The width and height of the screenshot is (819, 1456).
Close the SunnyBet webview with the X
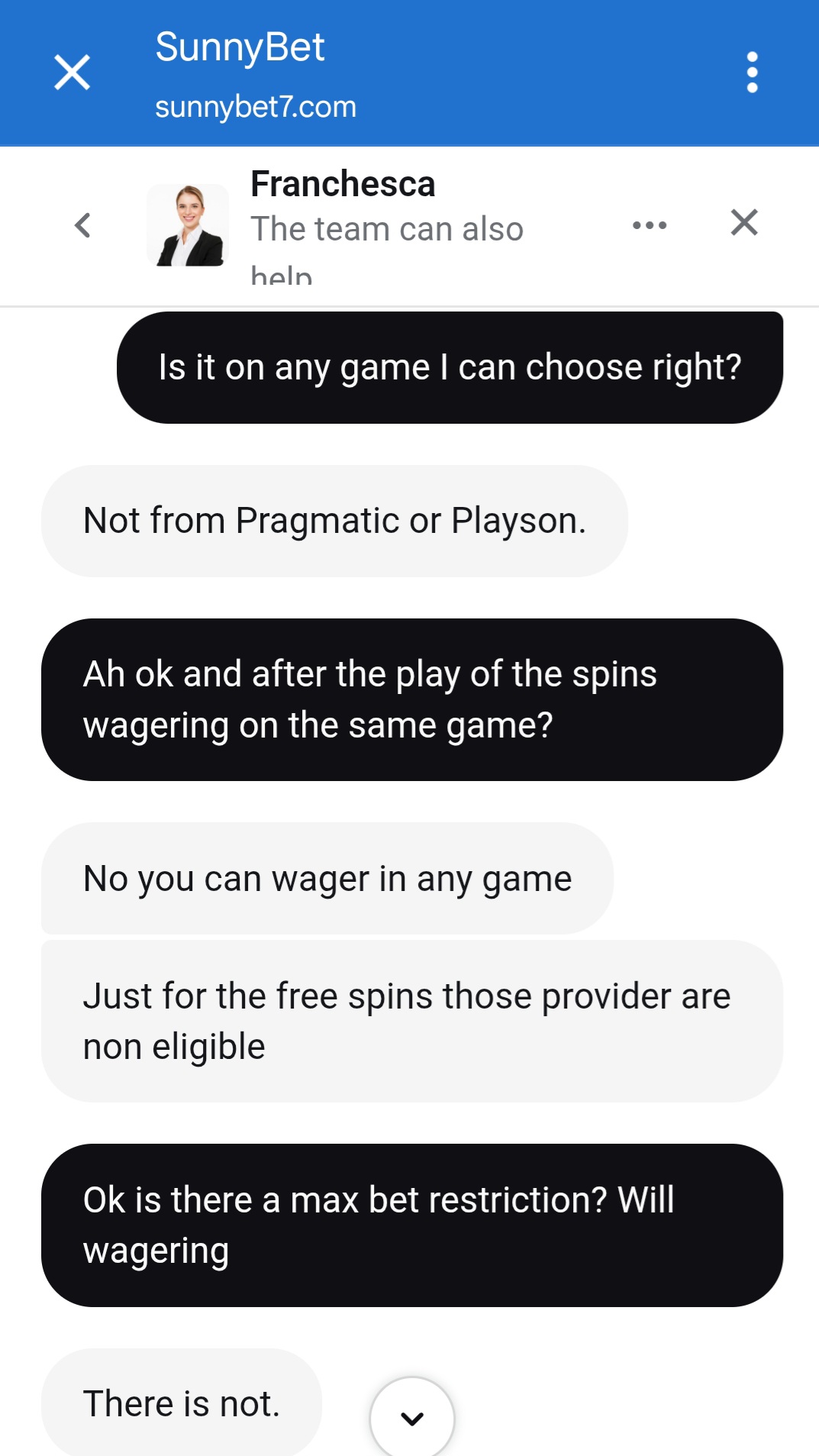(71, 73)
